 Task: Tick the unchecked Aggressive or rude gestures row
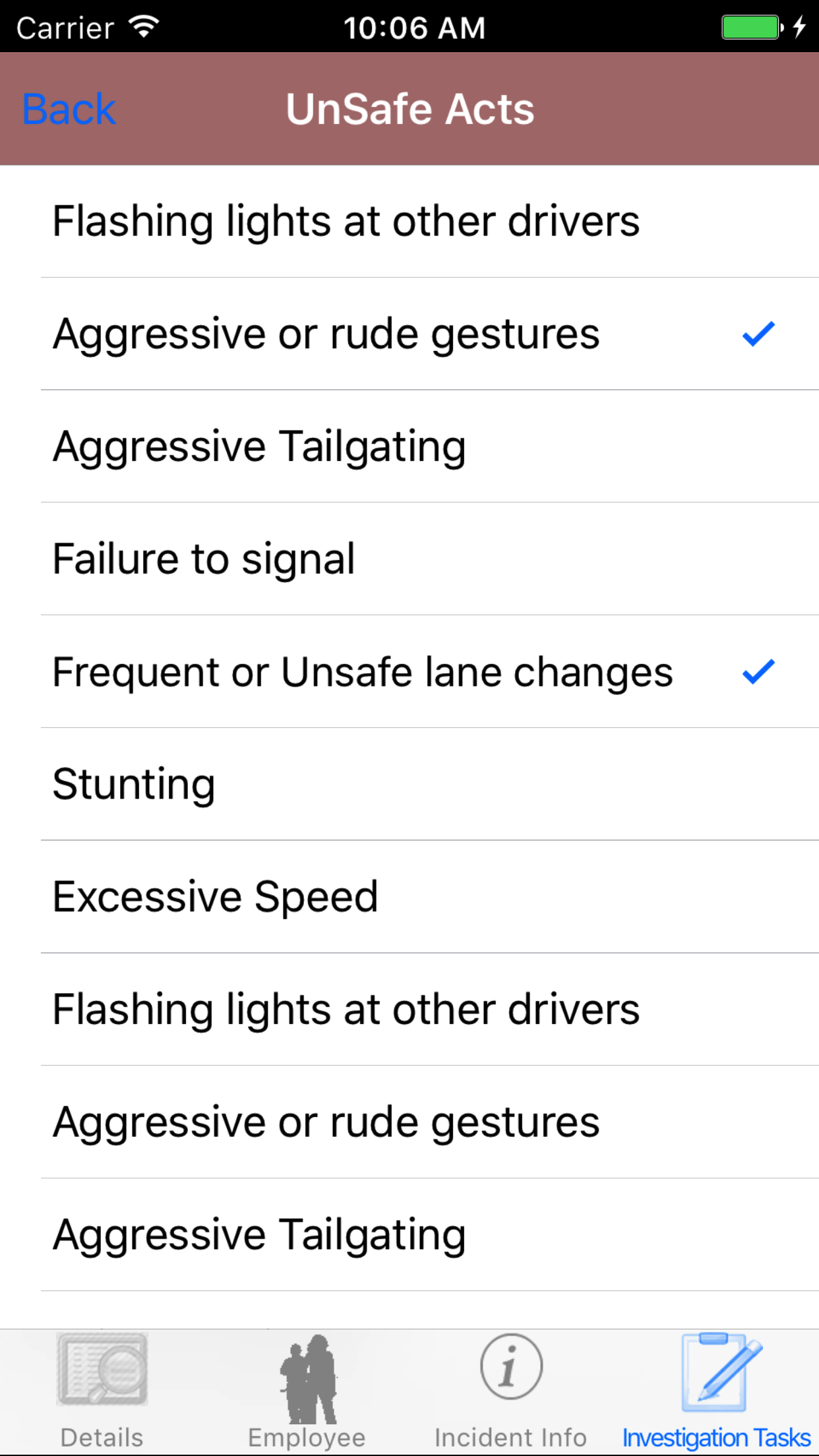[x=409, y=1122]
